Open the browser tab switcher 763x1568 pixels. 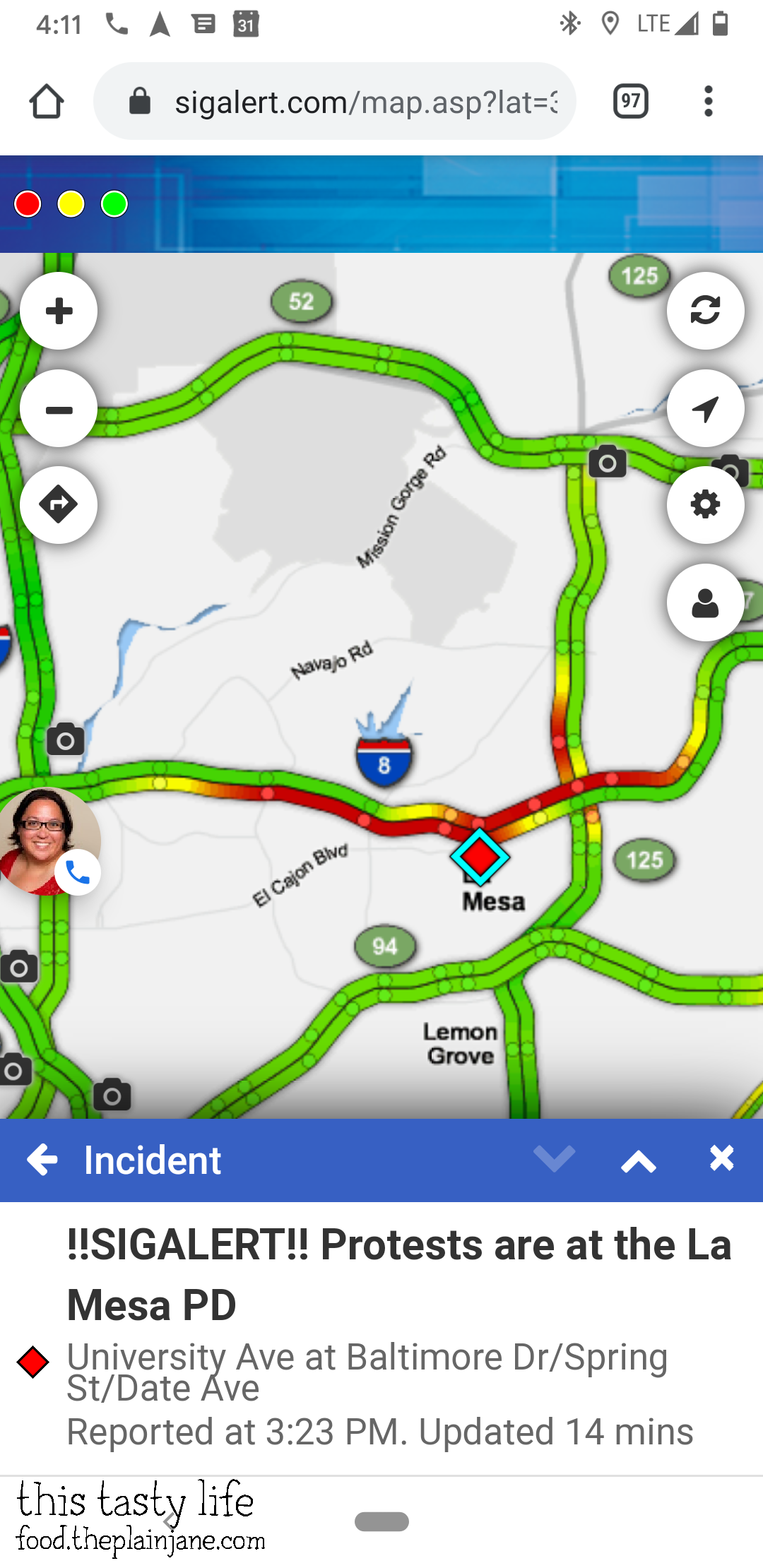(631, 101)
